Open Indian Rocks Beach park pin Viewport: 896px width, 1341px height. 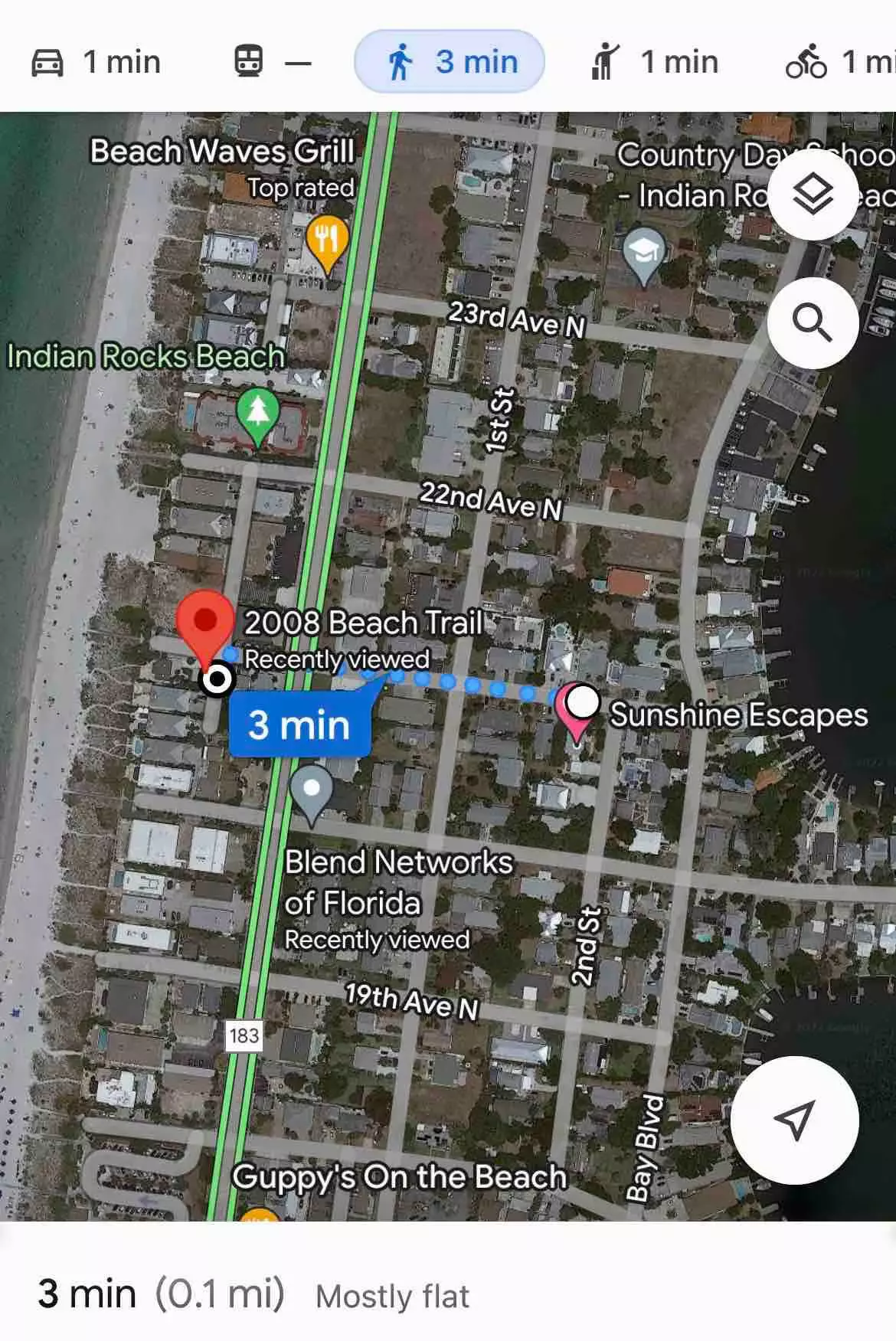pos(258,414)
